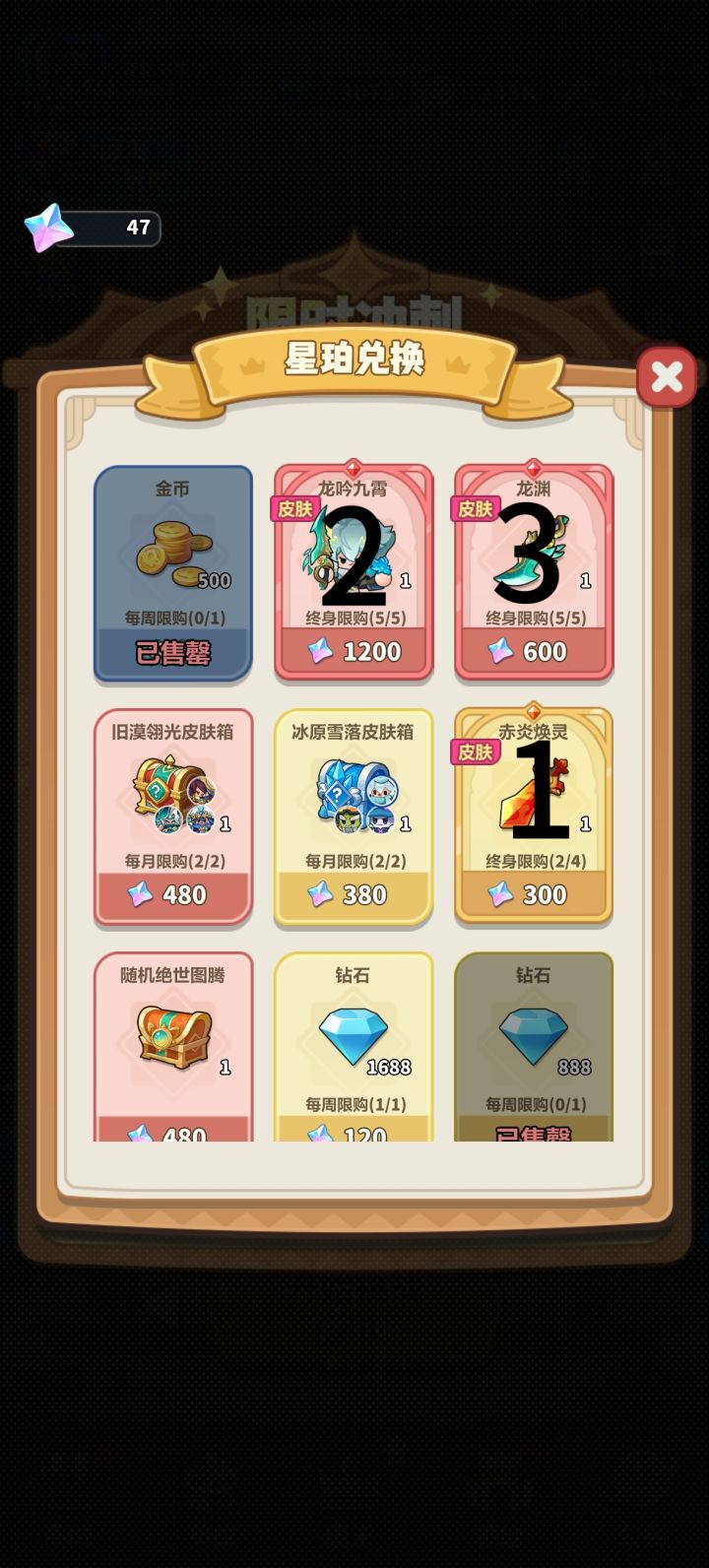Click the star amber currency icon showing 47
Screen dimensions: 709x1568
coord(51,225)
